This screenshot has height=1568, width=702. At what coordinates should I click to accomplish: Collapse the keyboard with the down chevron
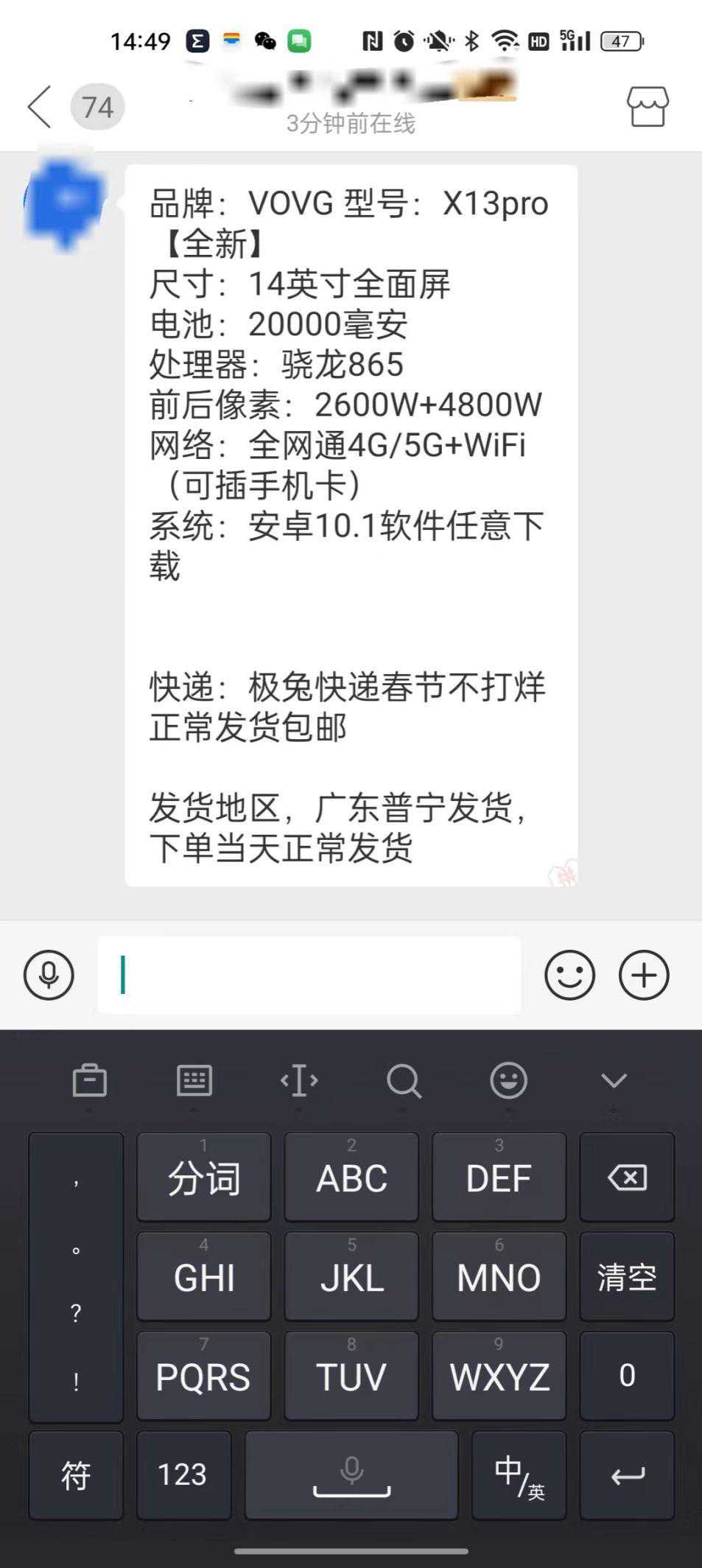pyautogui.click(x=614, y=1081)
